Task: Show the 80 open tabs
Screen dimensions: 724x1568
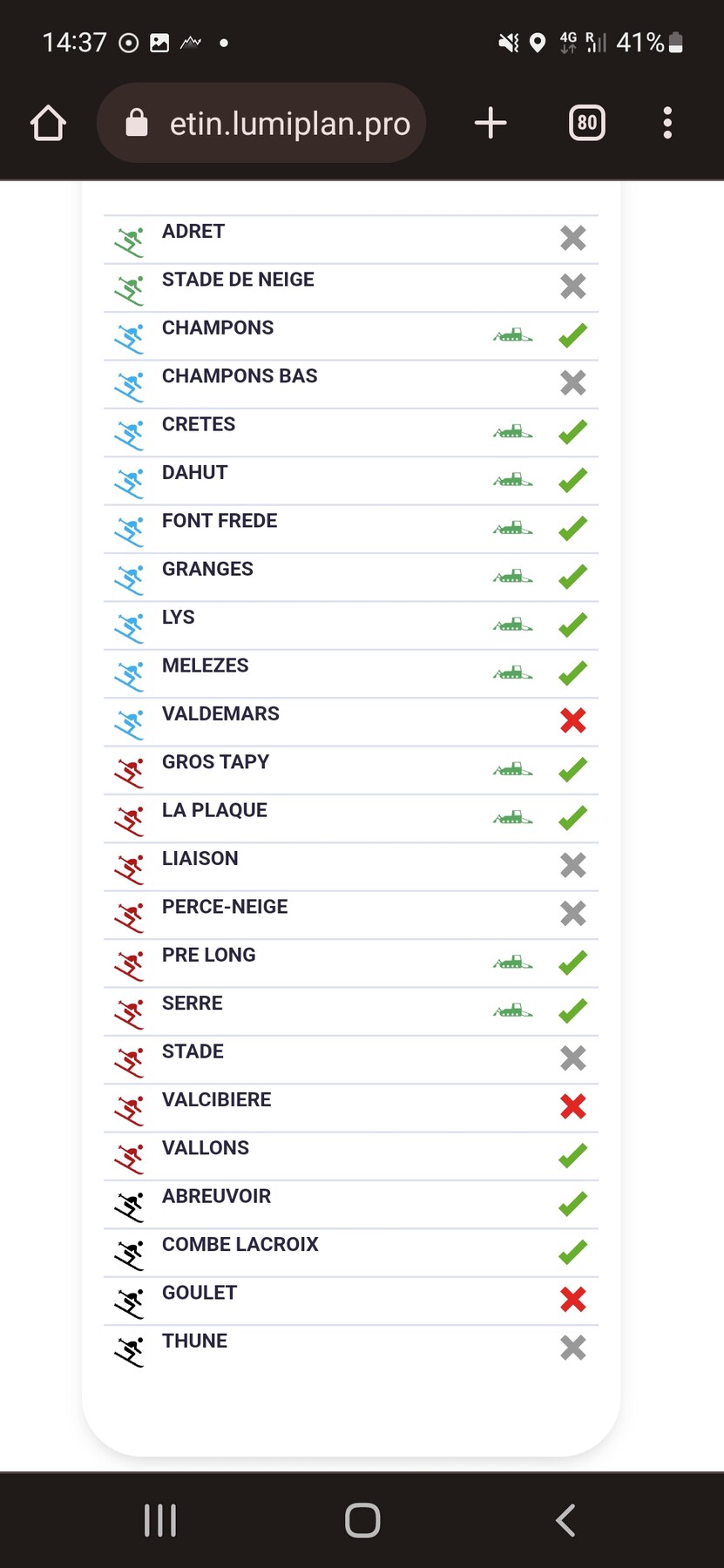Action: tap(587, 123)
